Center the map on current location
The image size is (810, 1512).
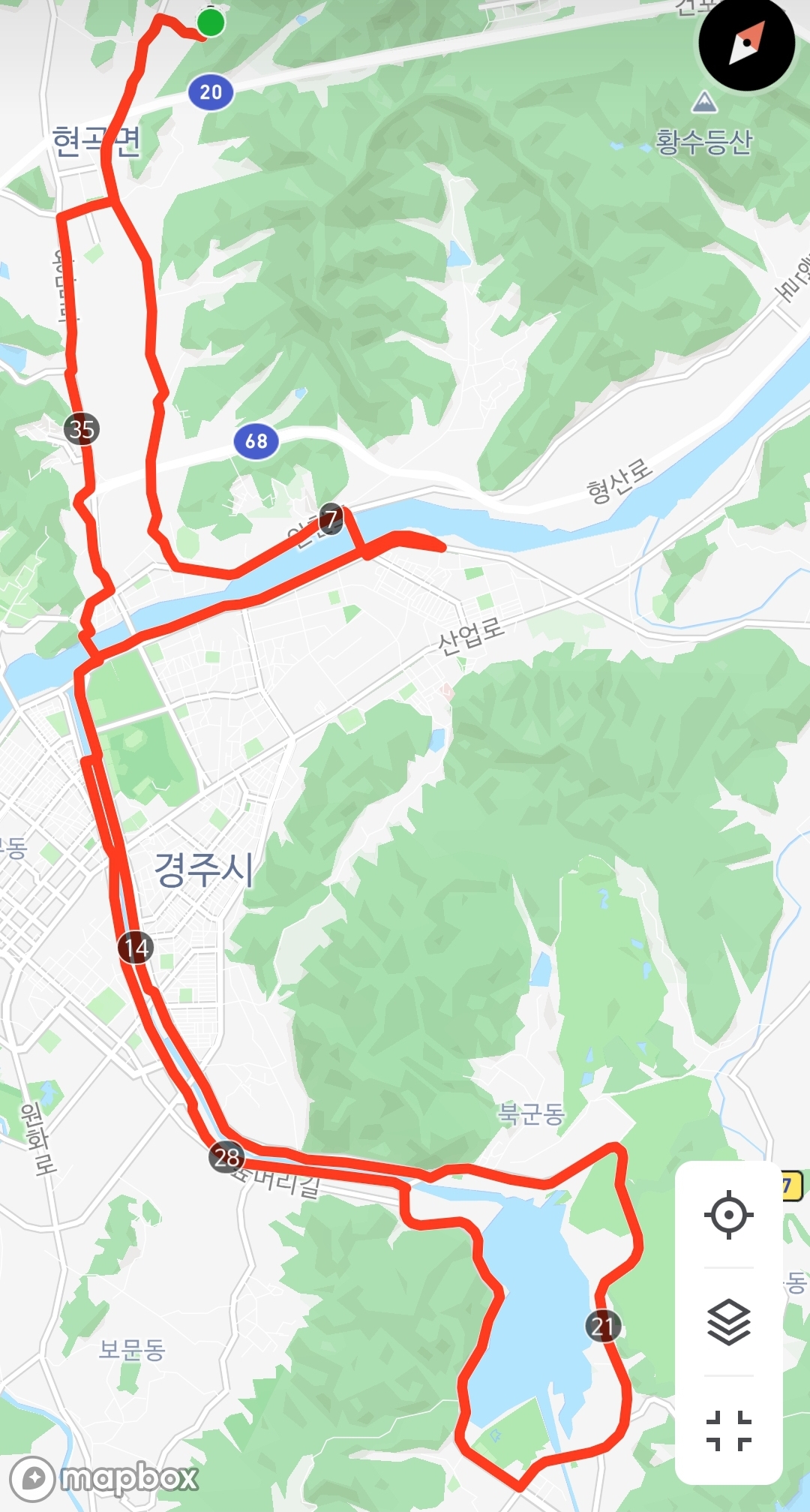click(728, 1214)
